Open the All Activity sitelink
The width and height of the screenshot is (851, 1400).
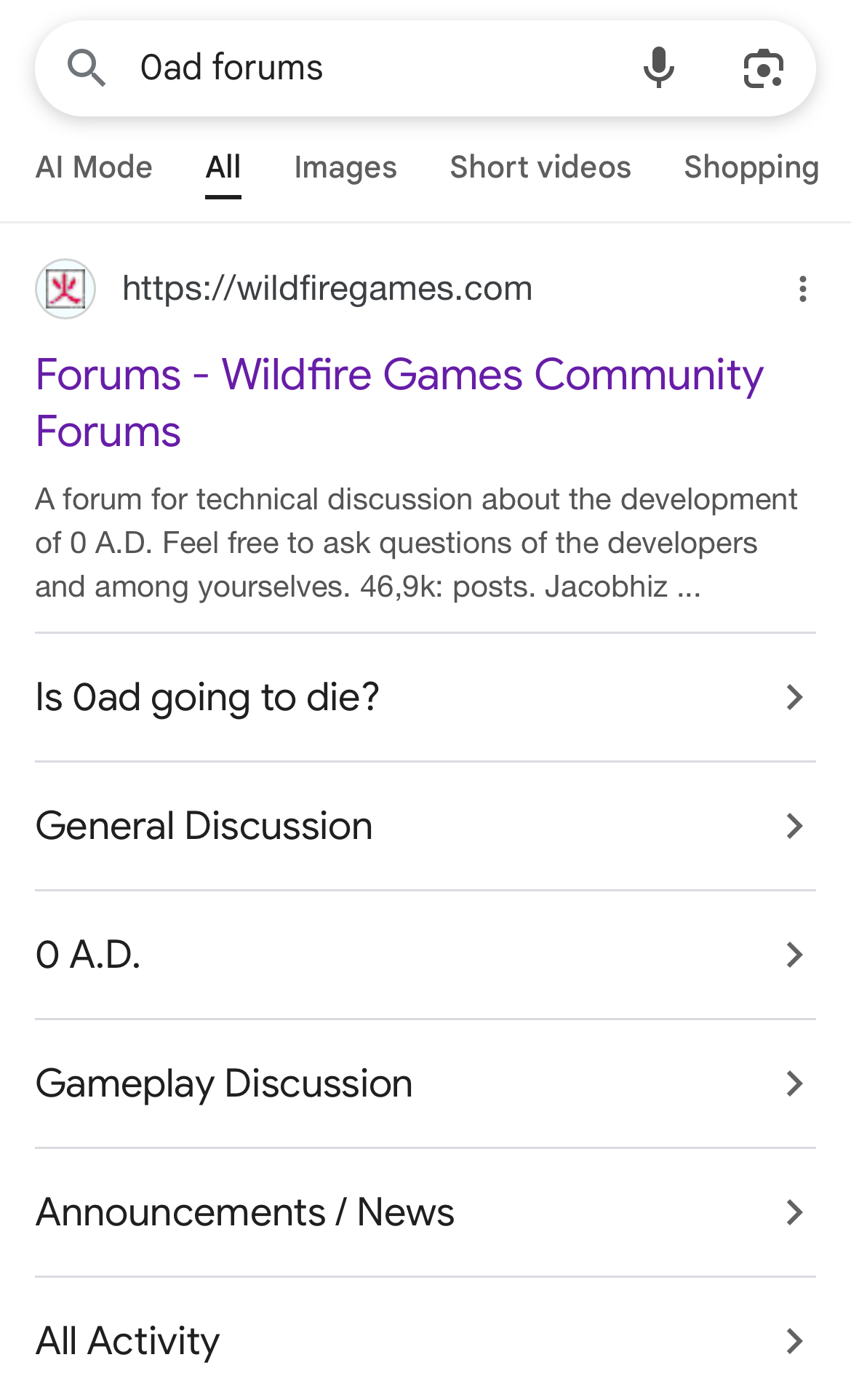click(x=425, y=1340)
